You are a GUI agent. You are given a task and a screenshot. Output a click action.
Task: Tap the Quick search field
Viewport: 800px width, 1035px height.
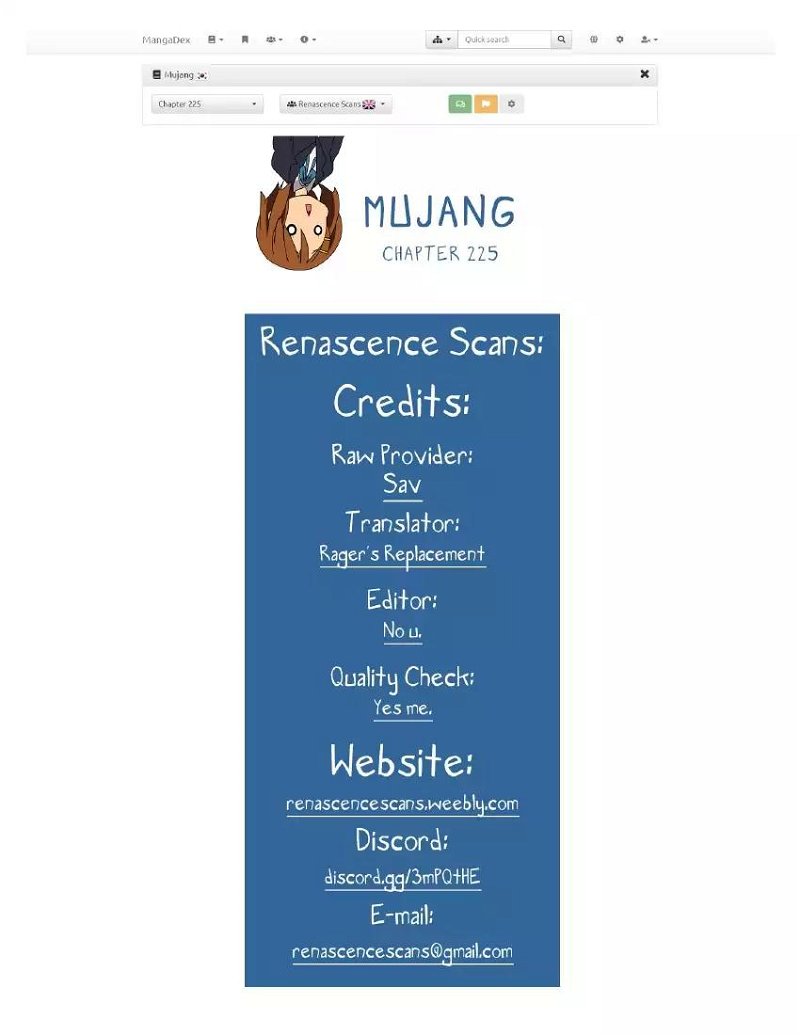[x=504, y=40]
